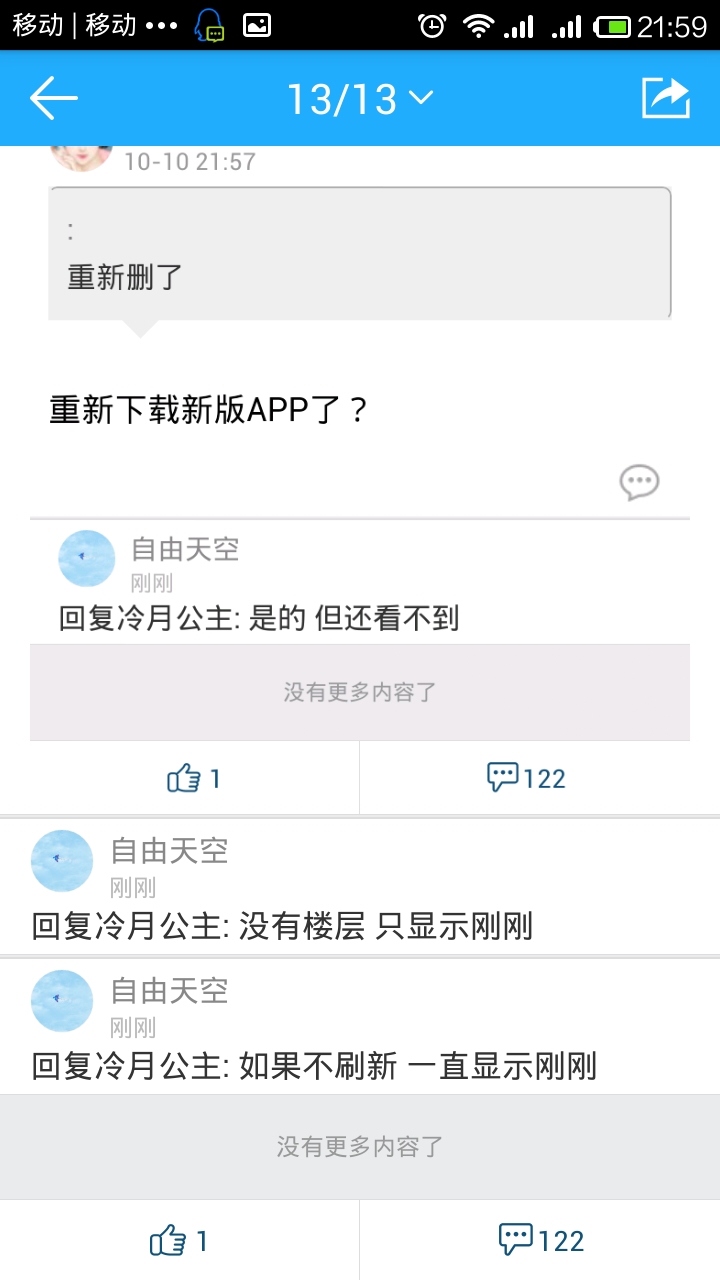
Task: Share this thread via top-right icon
Action: [x=666, y=97]
